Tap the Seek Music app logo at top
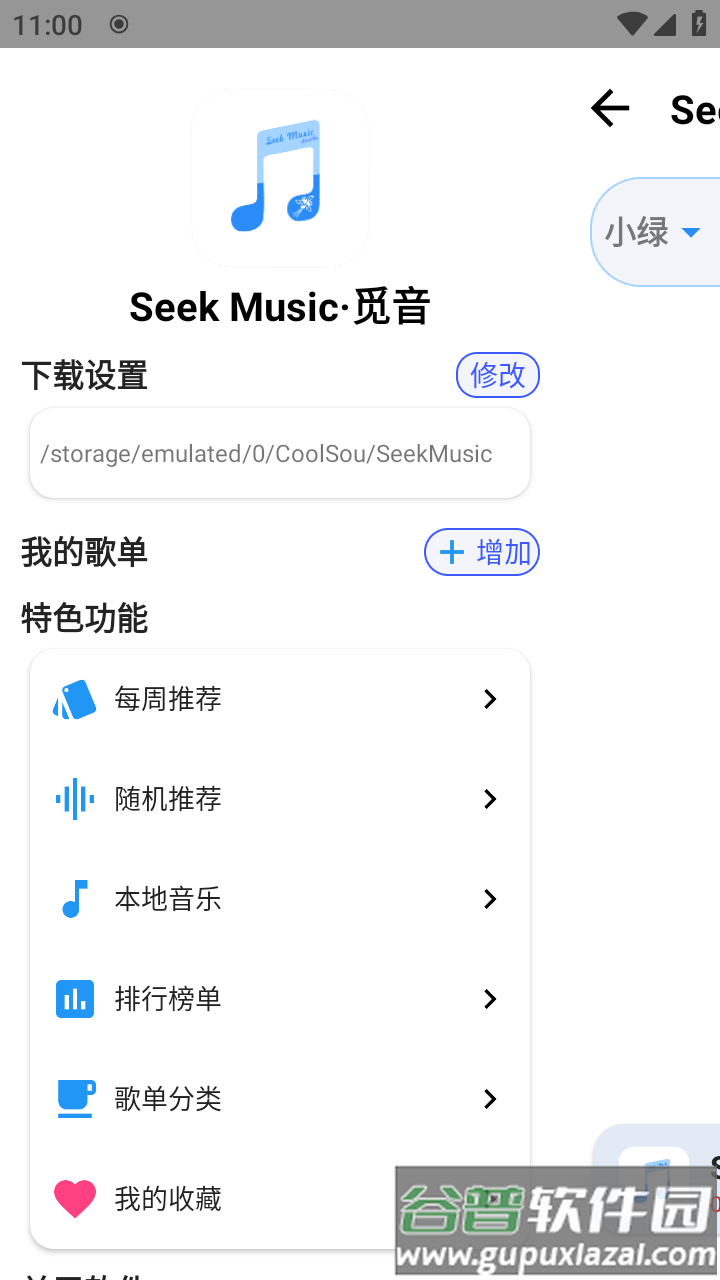Screen dimensions: 720x1280 pyautogui.click(x=280, y=177)
